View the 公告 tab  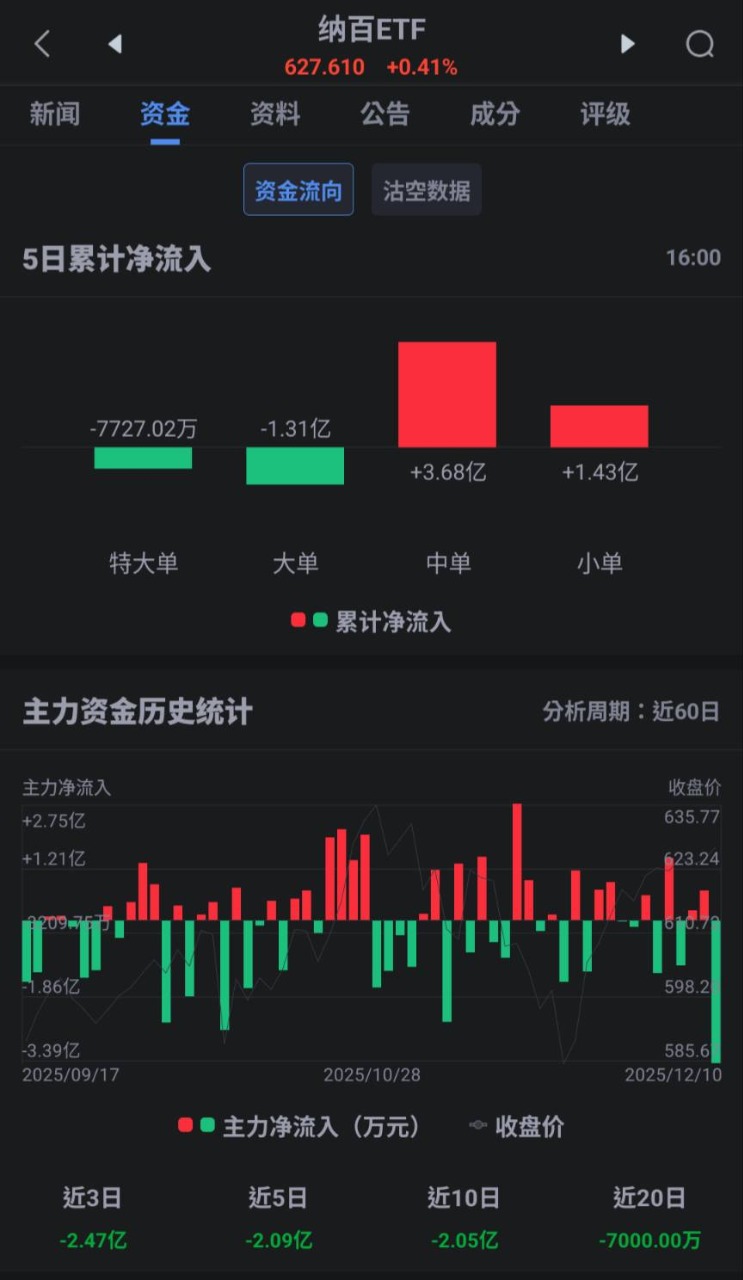(x=385, y=114)
